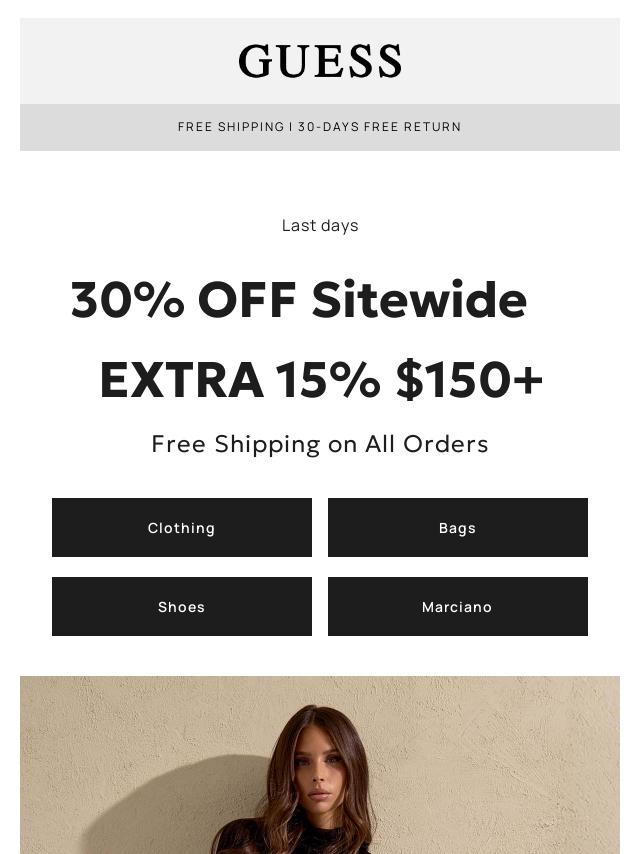Shop the Bags category
640x854 pixels.
coord(457,527)
